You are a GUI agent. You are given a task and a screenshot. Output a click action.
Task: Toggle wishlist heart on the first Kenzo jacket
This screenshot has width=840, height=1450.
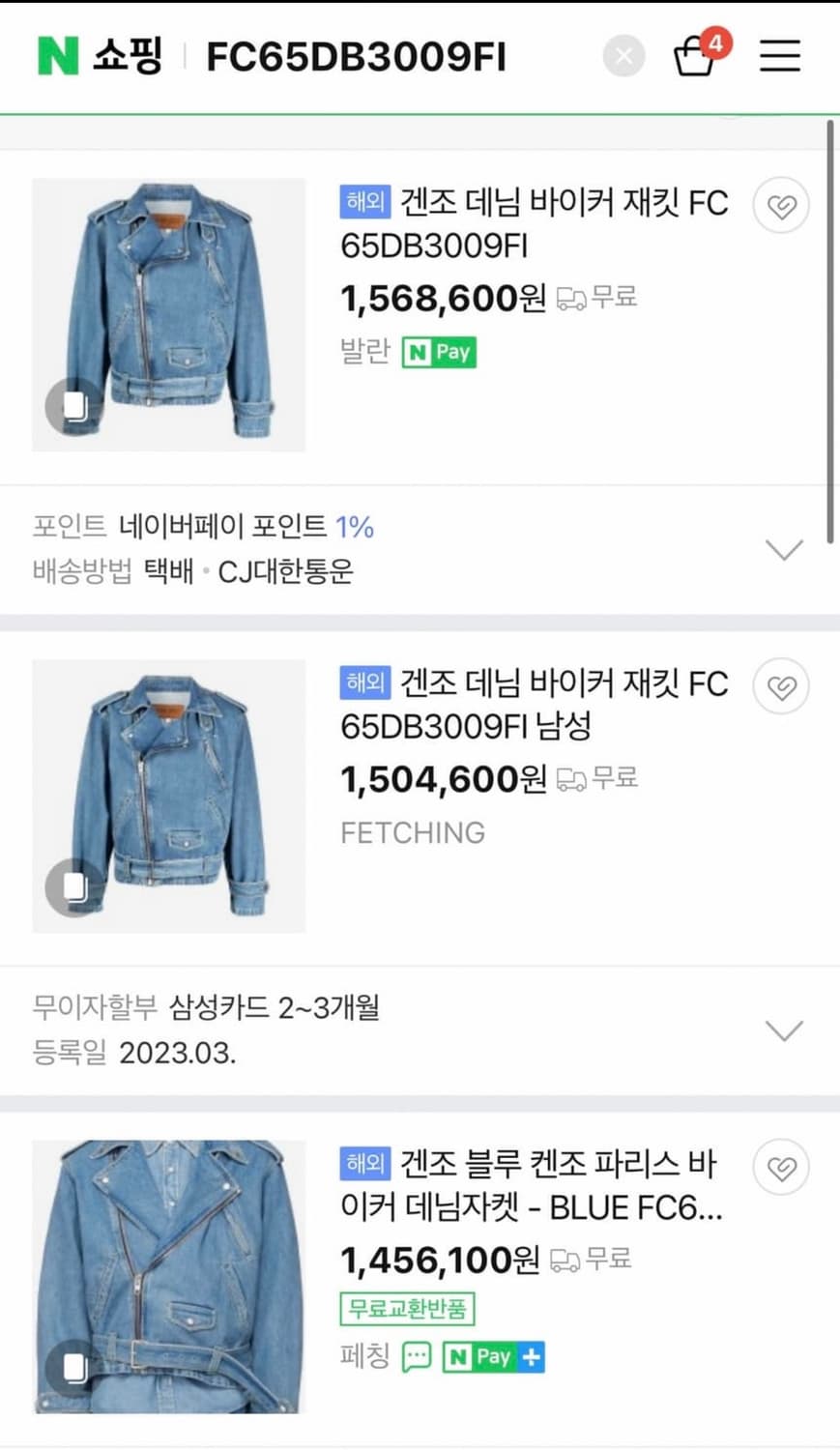[781, 205]
